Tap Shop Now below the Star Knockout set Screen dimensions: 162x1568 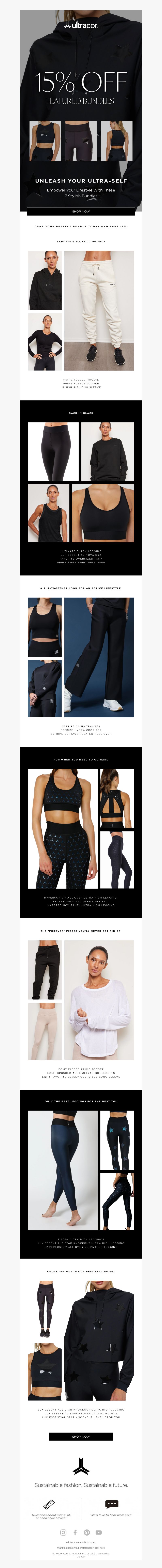pos(81,1436)
